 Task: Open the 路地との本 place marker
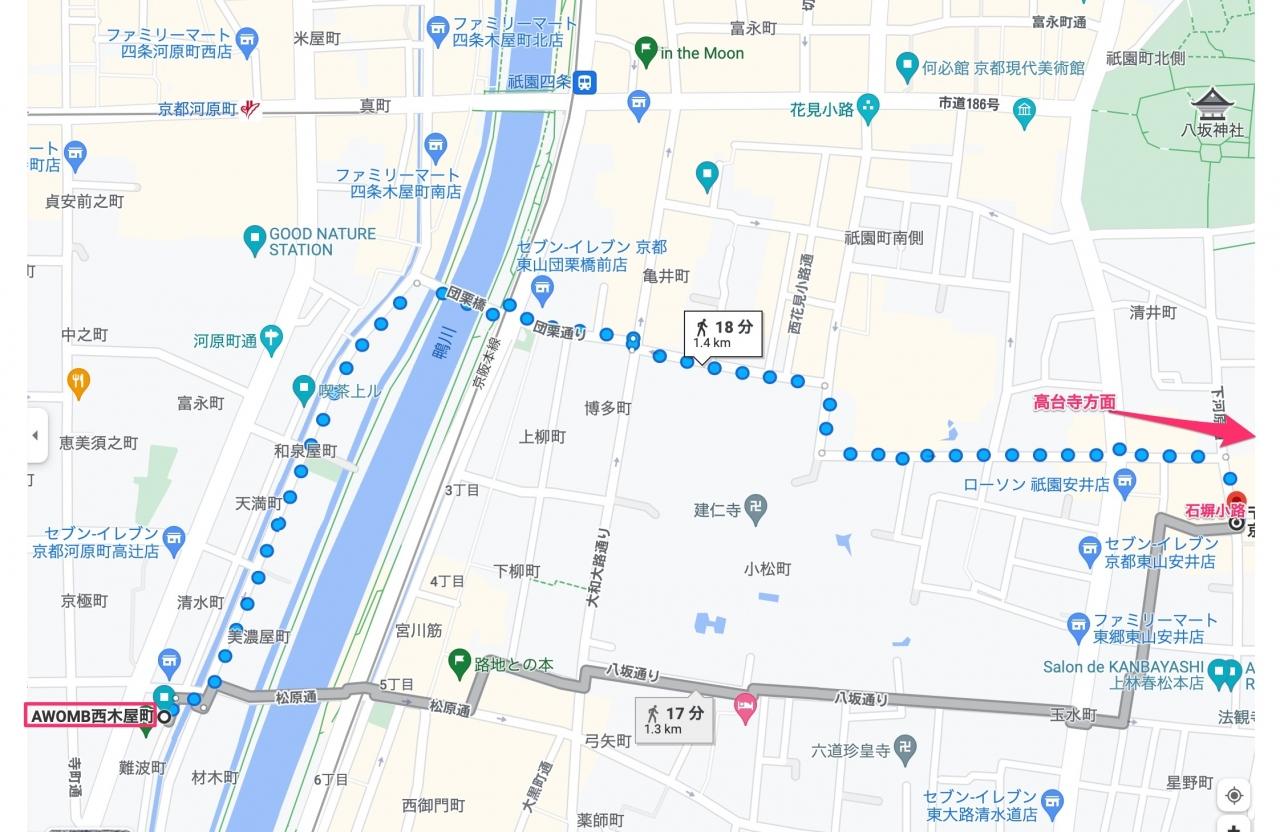458,663
